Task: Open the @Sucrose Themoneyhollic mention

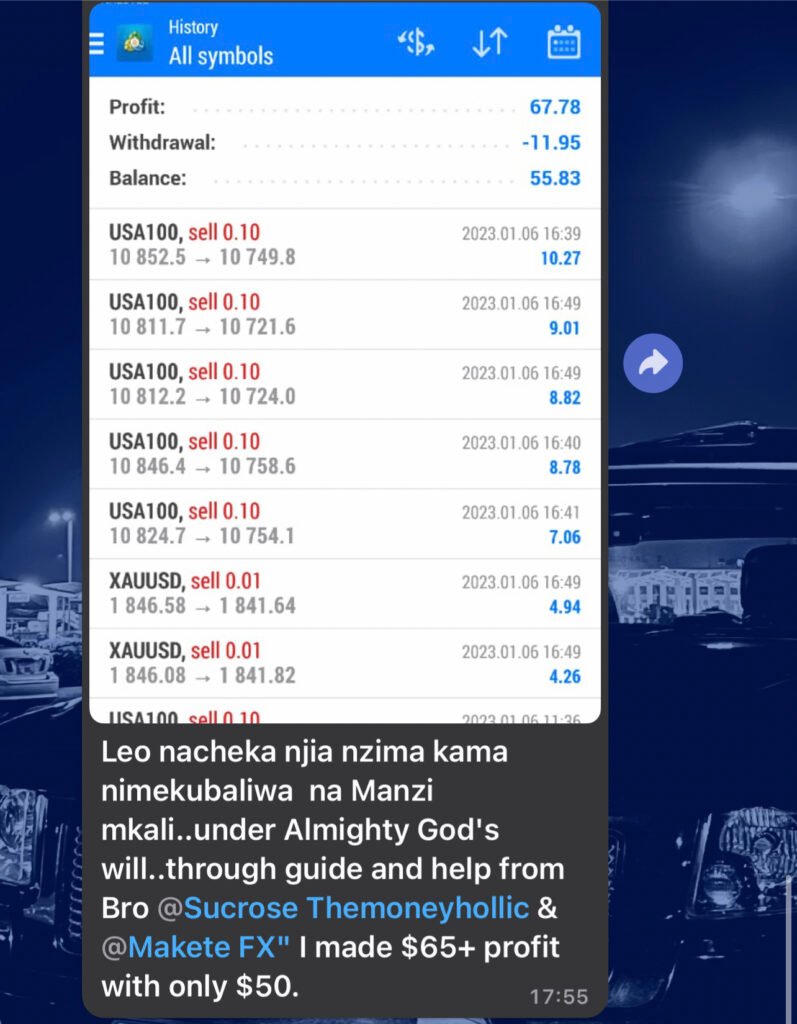Action: [342, 907]
